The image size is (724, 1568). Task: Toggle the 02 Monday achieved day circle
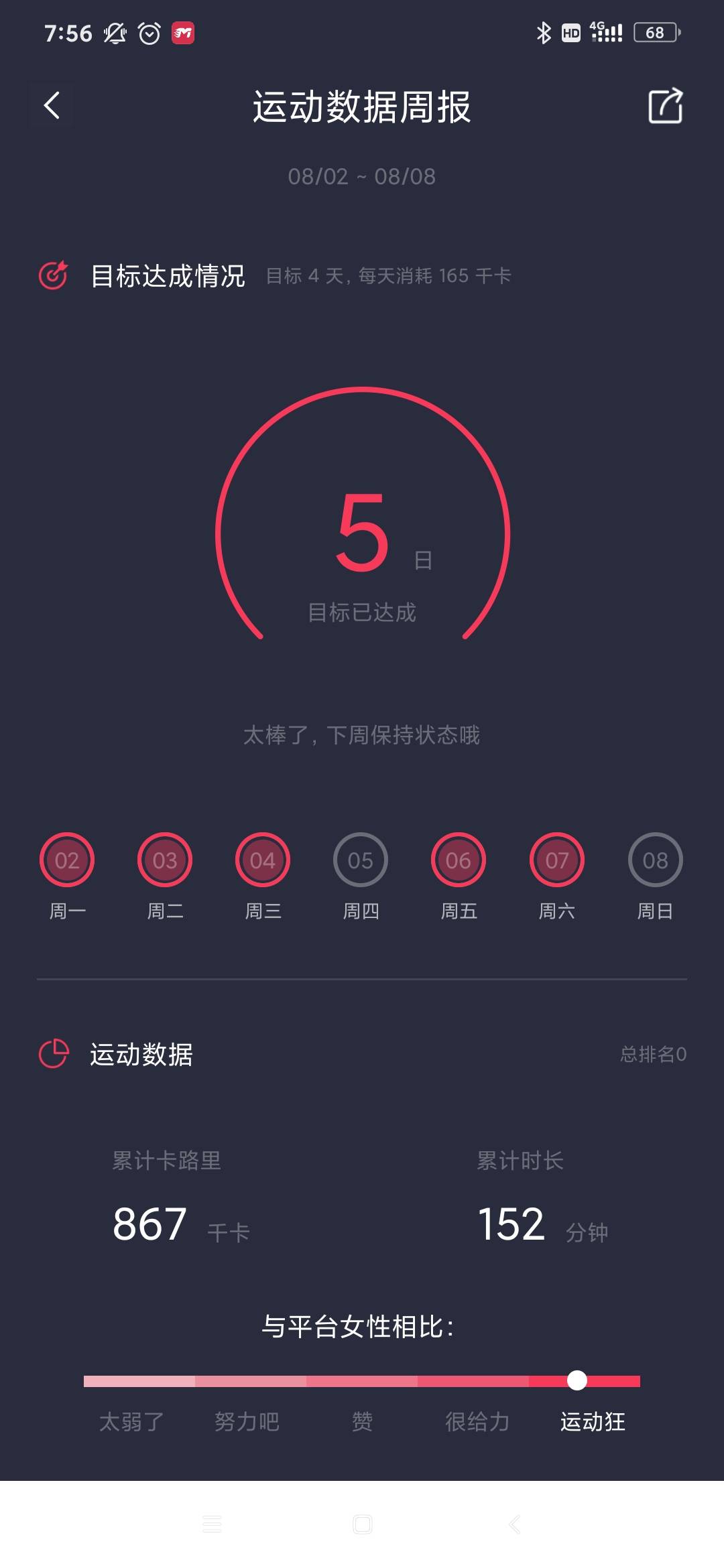point(66,860)
